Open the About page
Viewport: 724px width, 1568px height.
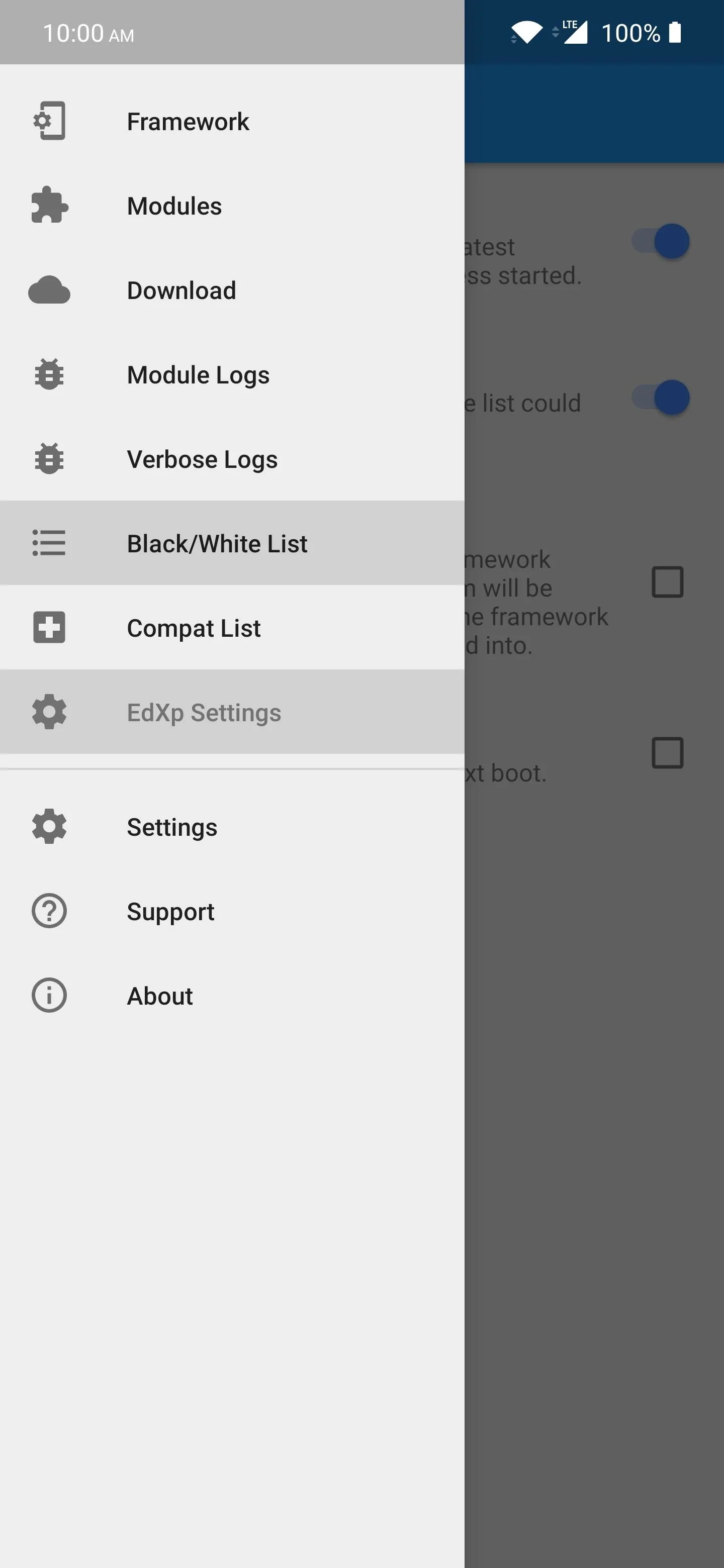coord(232,996)
